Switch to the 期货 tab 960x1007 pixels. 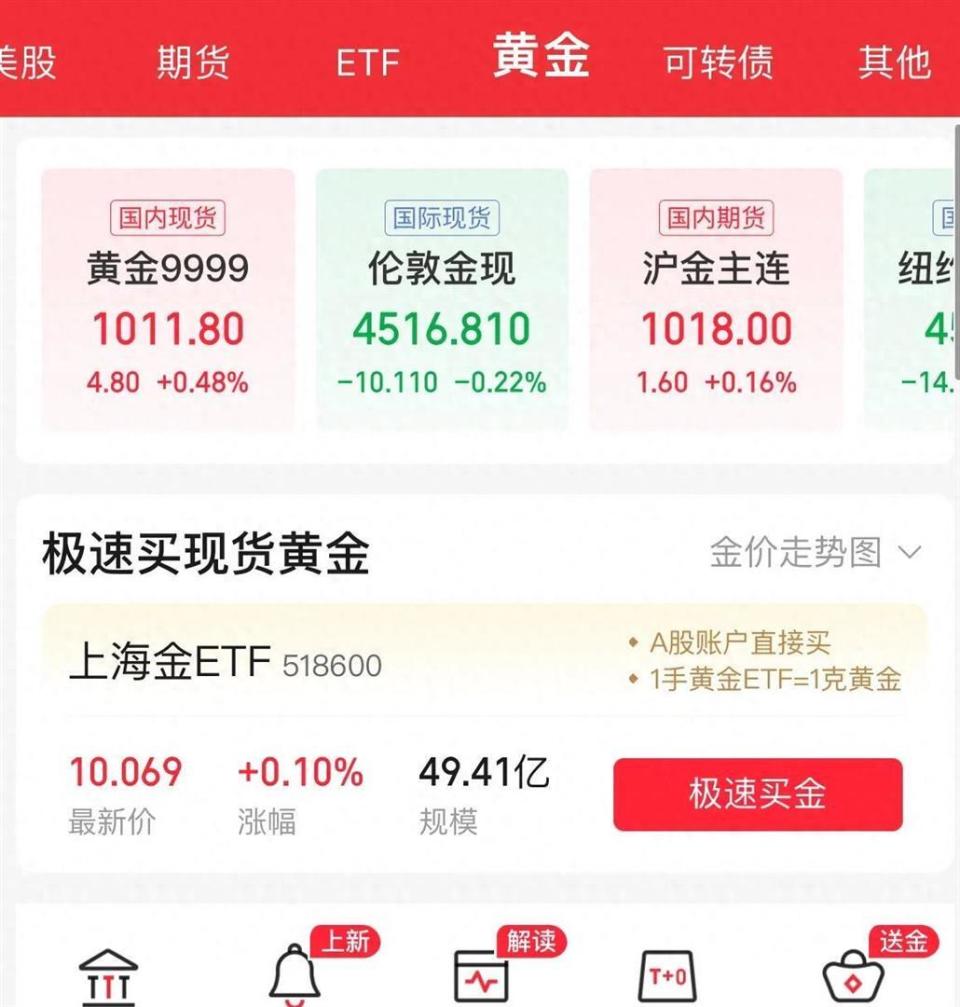pos(193,62)
